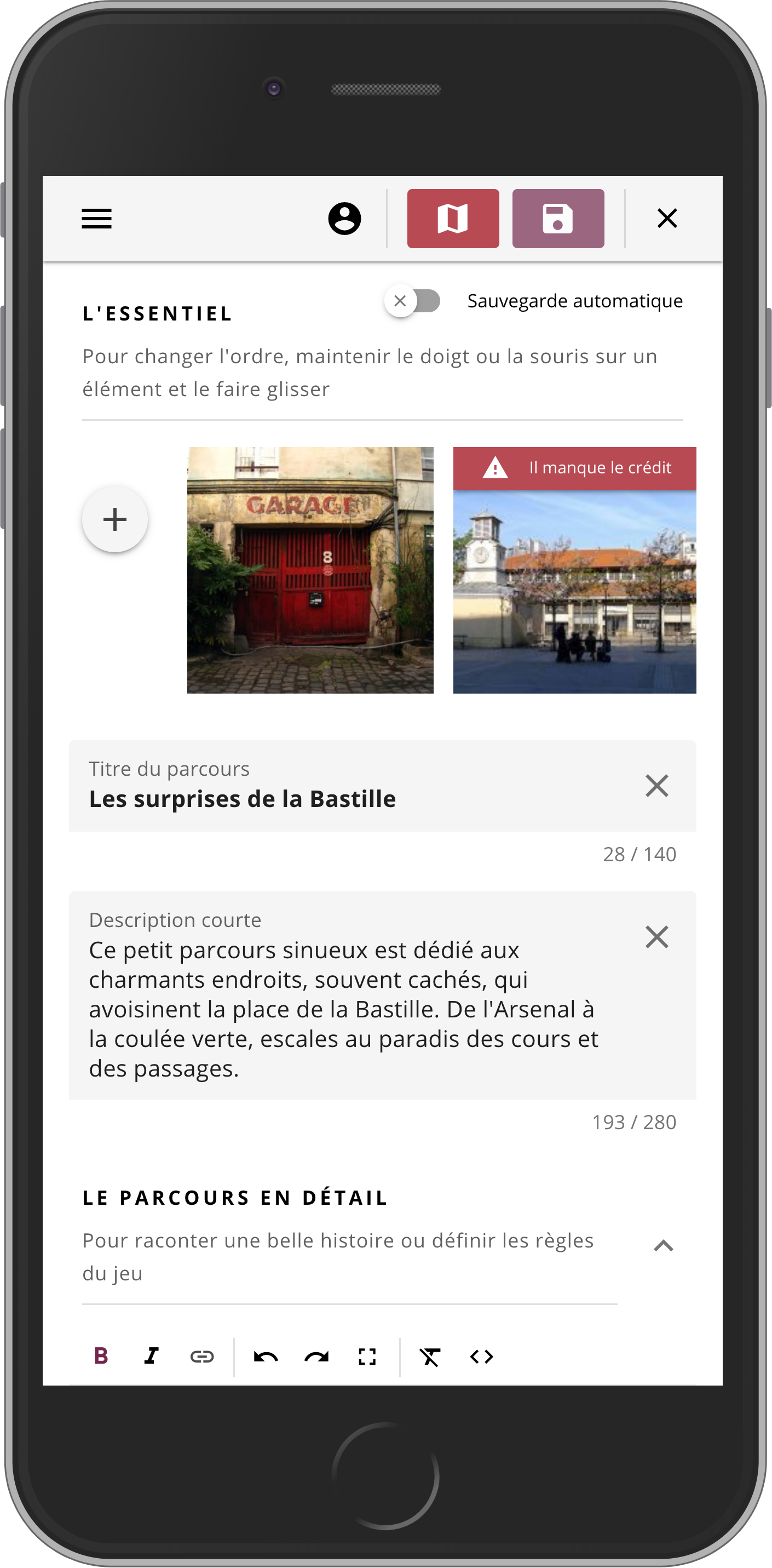Close the editor with the top X
Viewport: 772px width, 1568px height.
[x=667, y=218]
